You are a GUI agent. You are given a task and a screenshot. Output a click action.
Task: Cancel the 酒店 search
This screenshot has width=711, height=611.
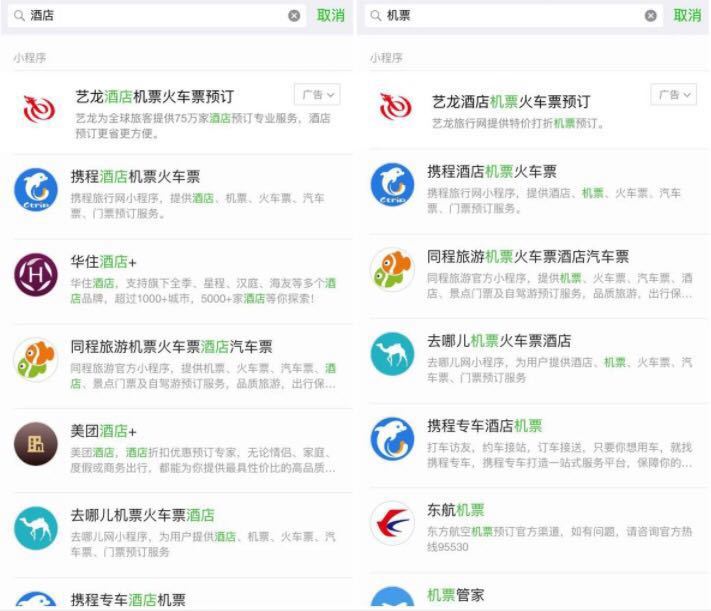tap(330, 15)
